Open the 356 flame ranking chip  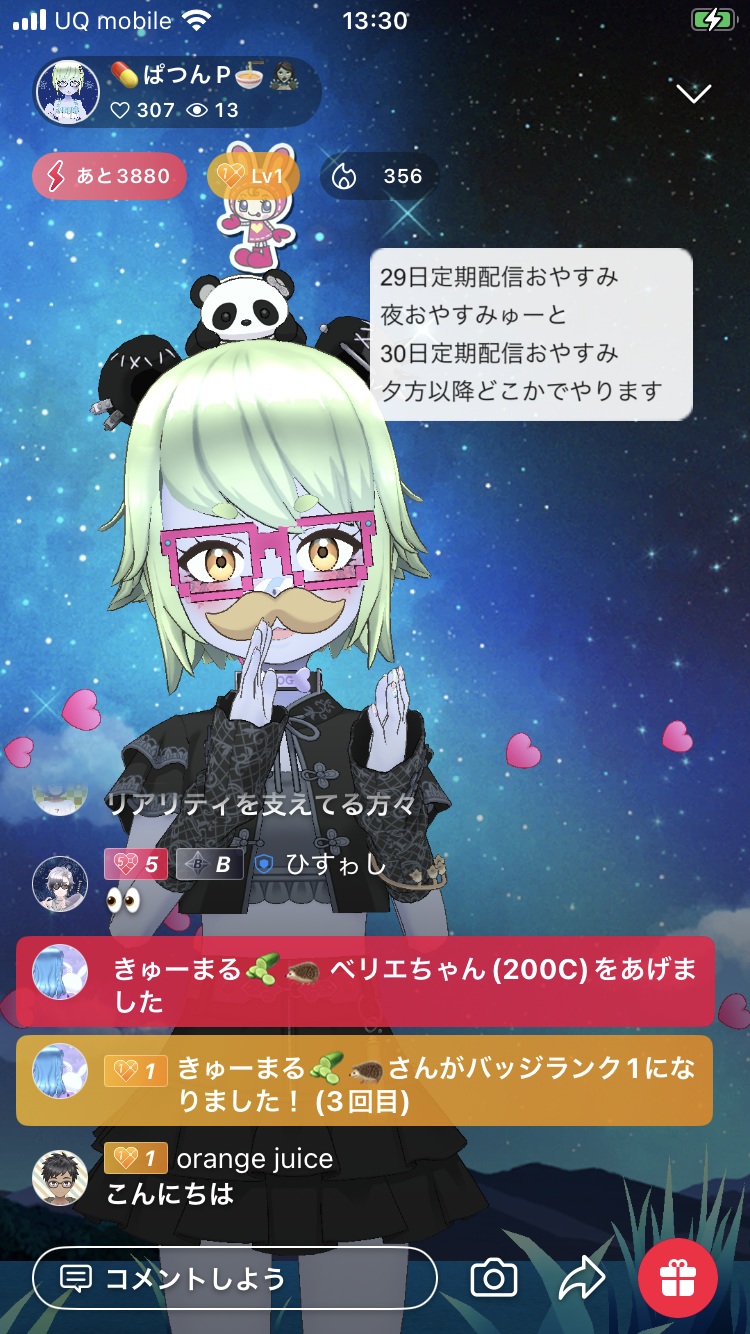(379, 177)
